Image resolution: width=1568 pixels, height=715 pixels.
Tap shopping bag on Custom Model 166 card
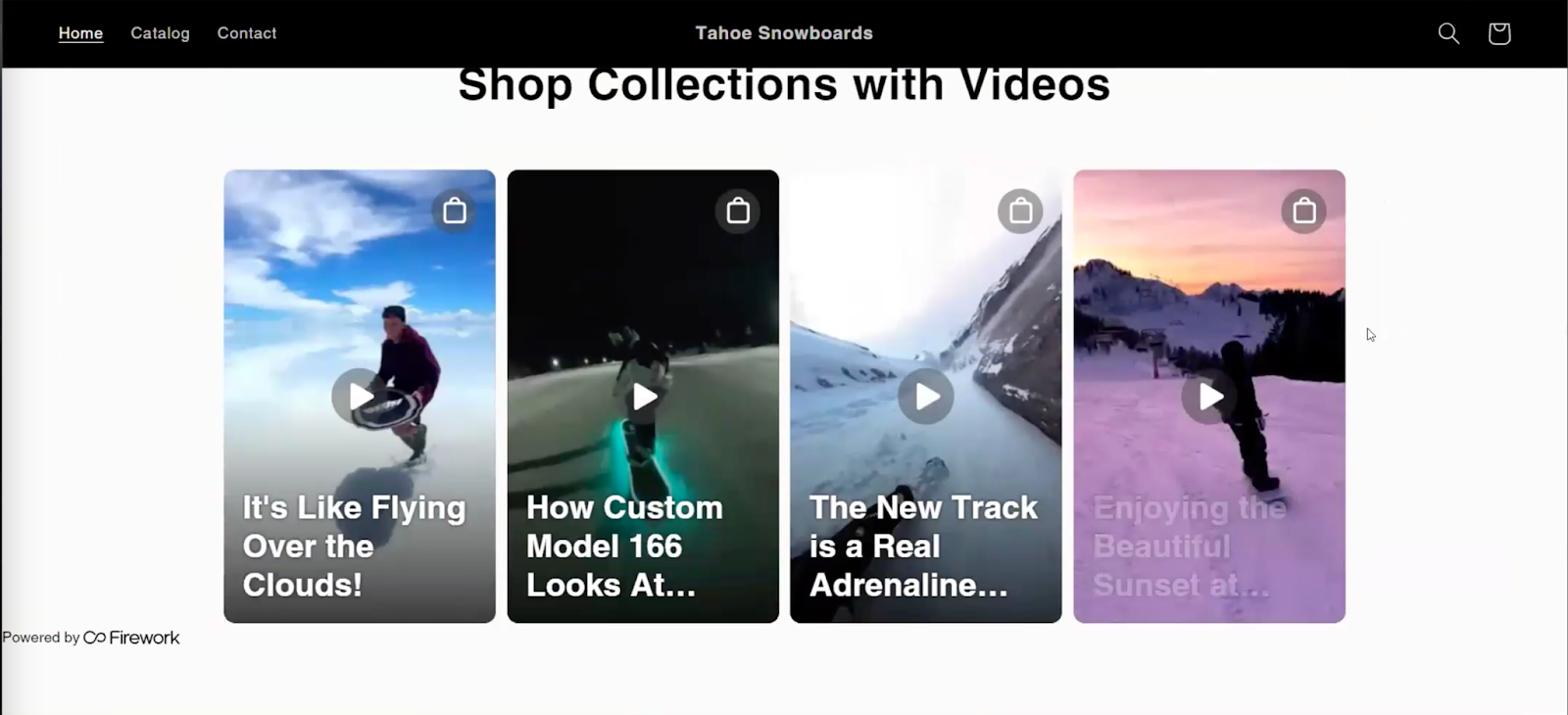coord(738,211)
